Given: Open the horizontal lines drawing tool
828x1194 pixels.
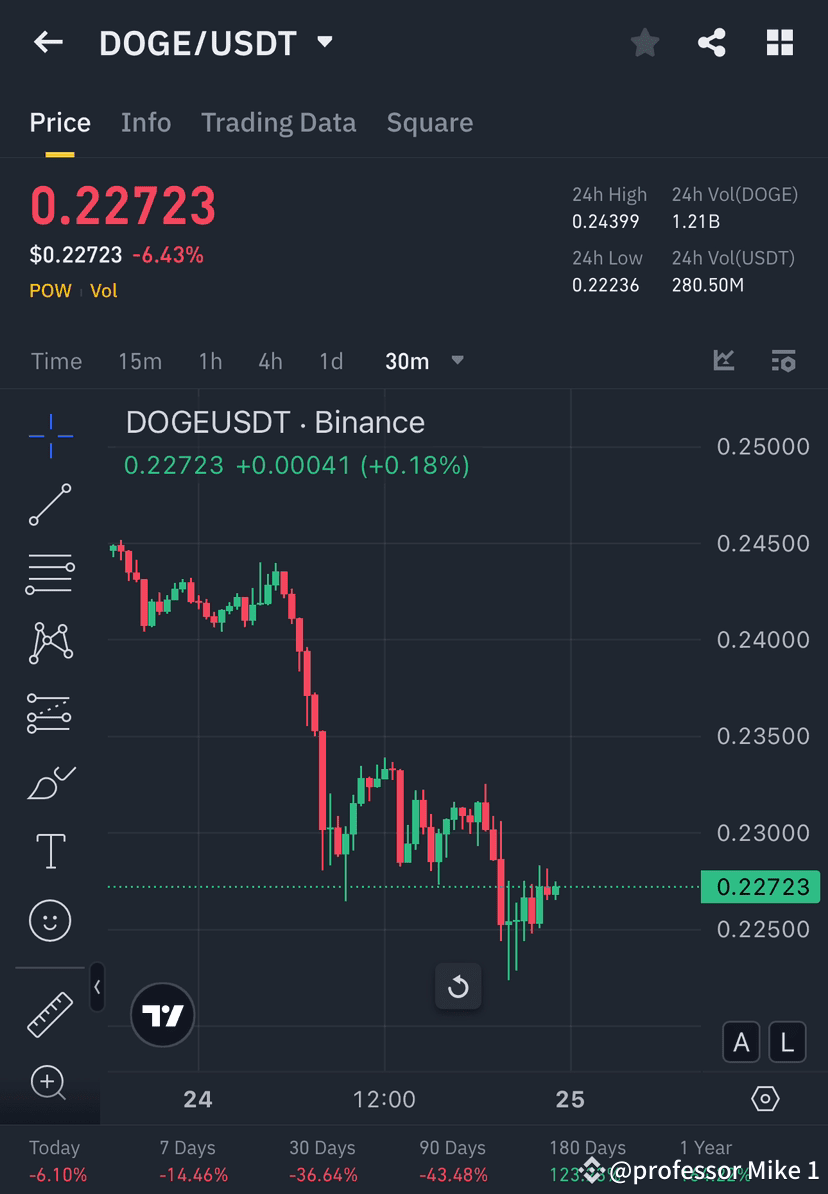Looking at the screenshot, I should [x=50, y=574].
